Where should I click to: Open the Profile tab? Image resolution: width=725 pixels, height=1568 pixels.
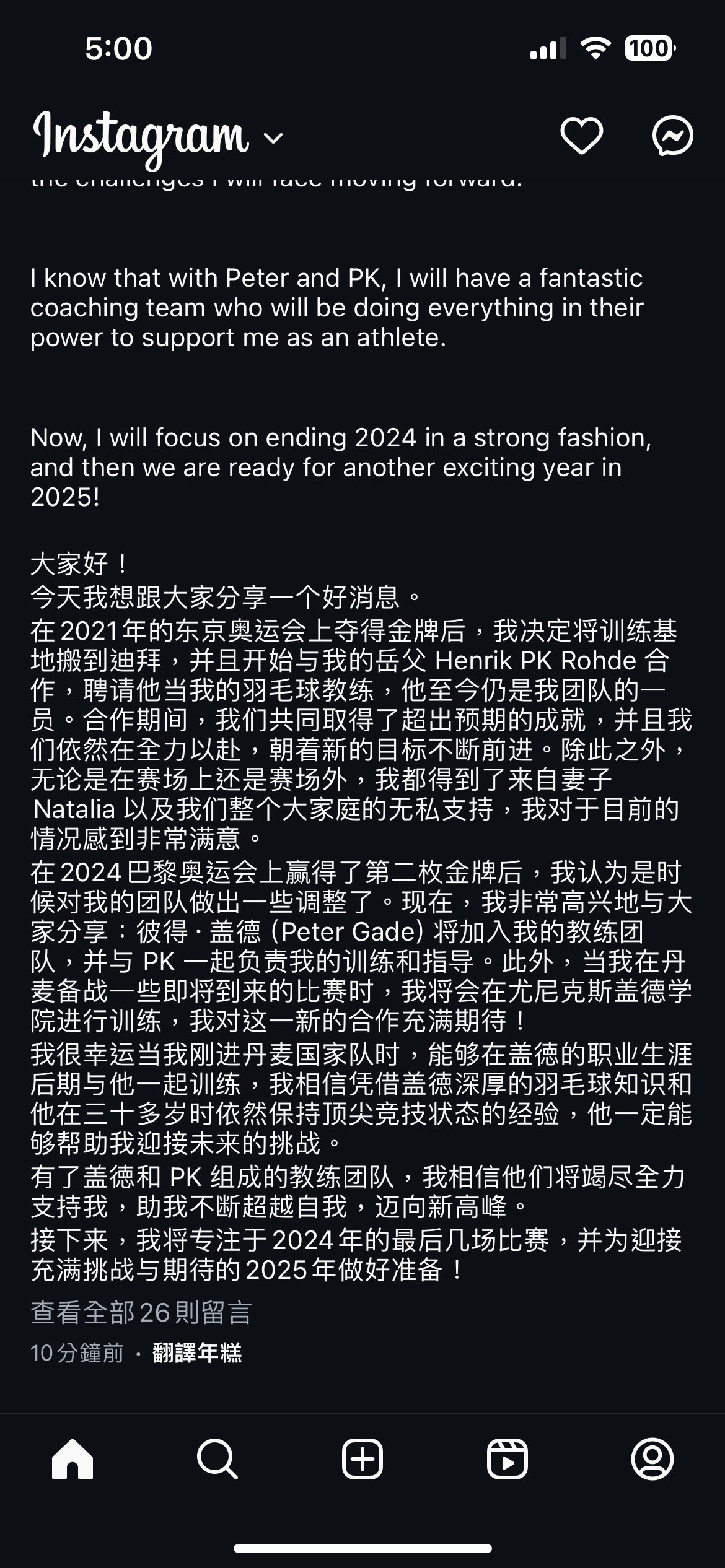[x=652, y=1459]
